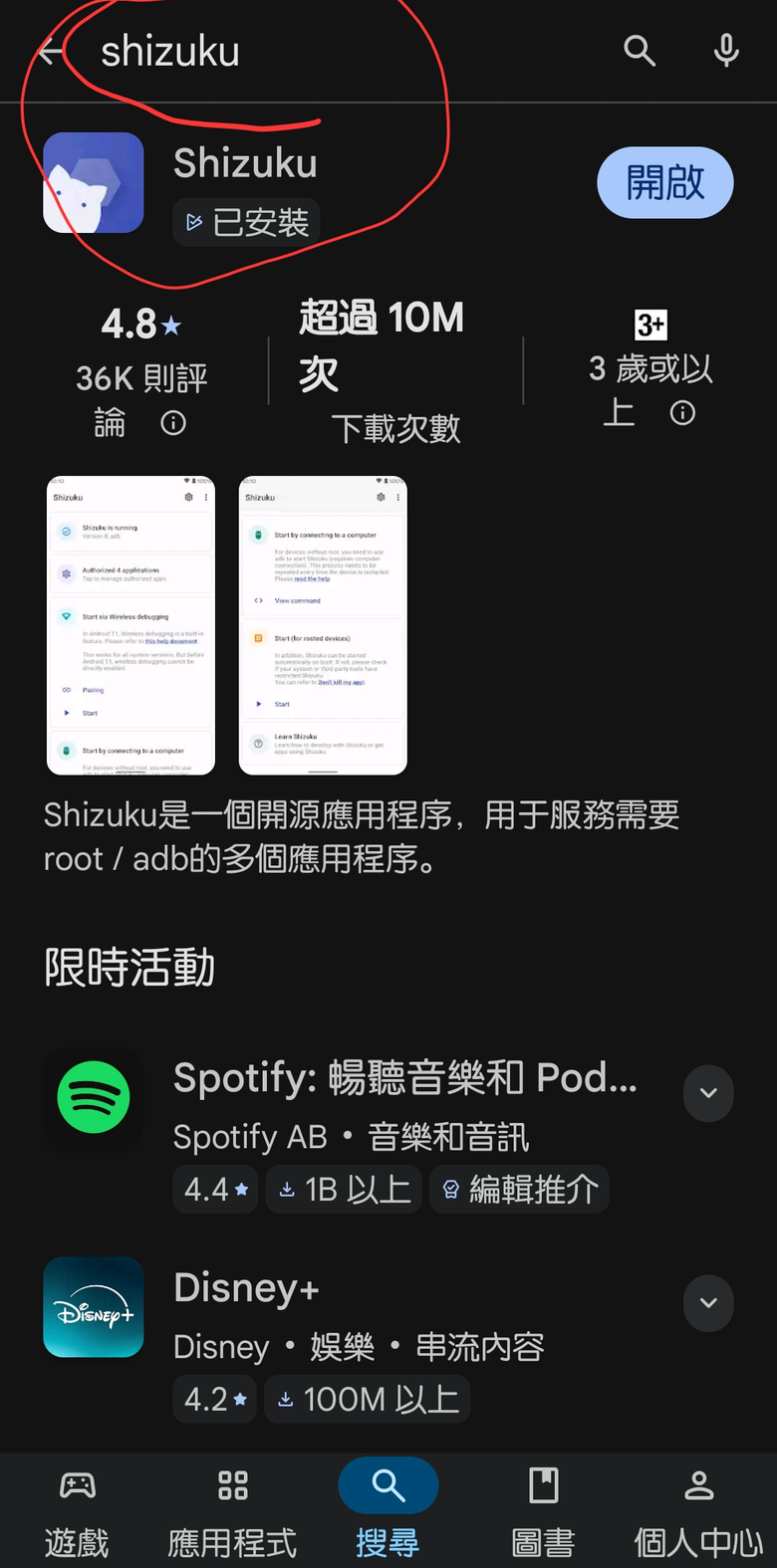Go back from the search results
Screen dimensions: 777x1568
pyautogui.click(x=48, y=52)
